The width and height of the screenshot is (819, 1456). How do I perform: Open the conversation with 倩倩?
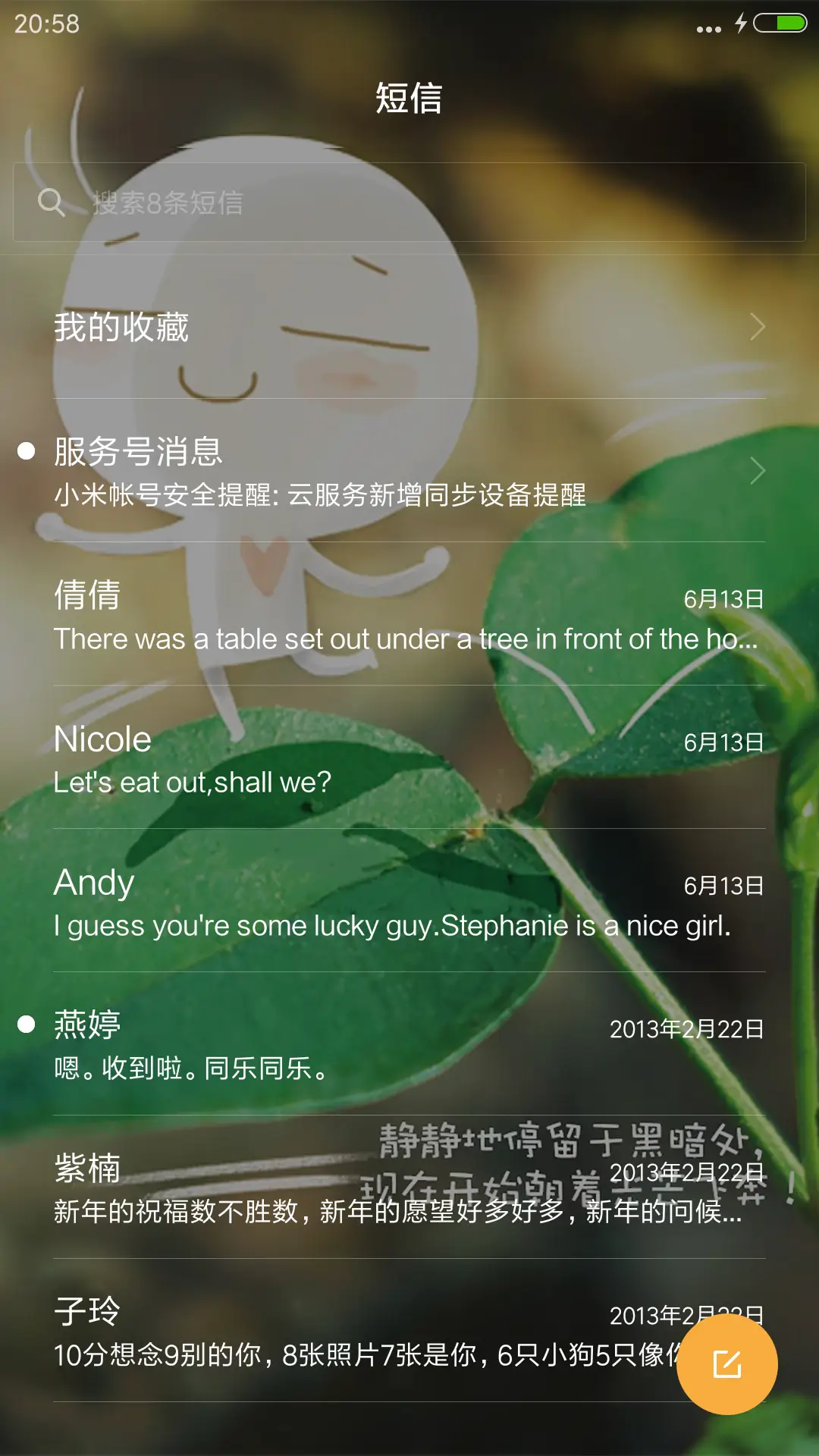[409, 615]
